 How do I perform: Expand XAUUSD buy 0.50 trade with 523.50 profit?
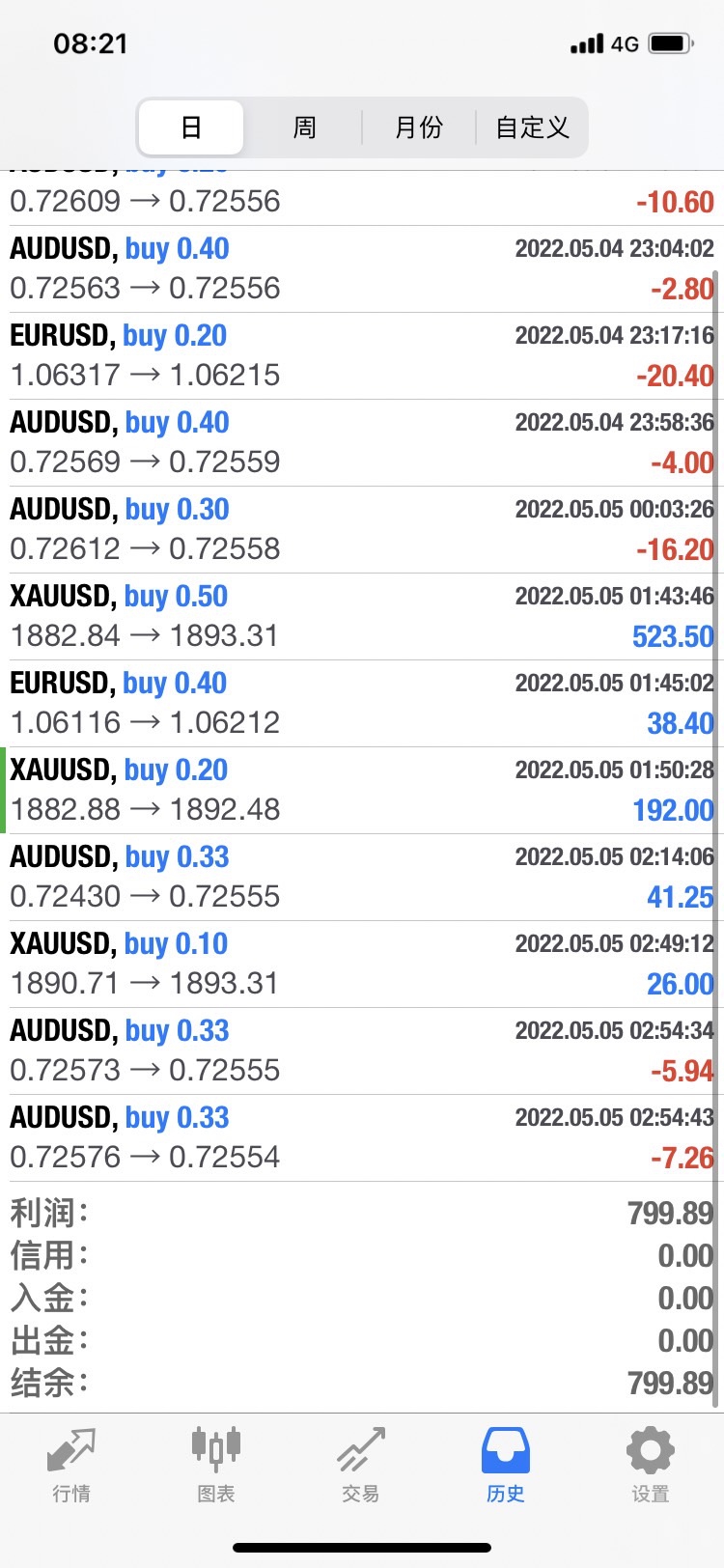pos(362,616)
